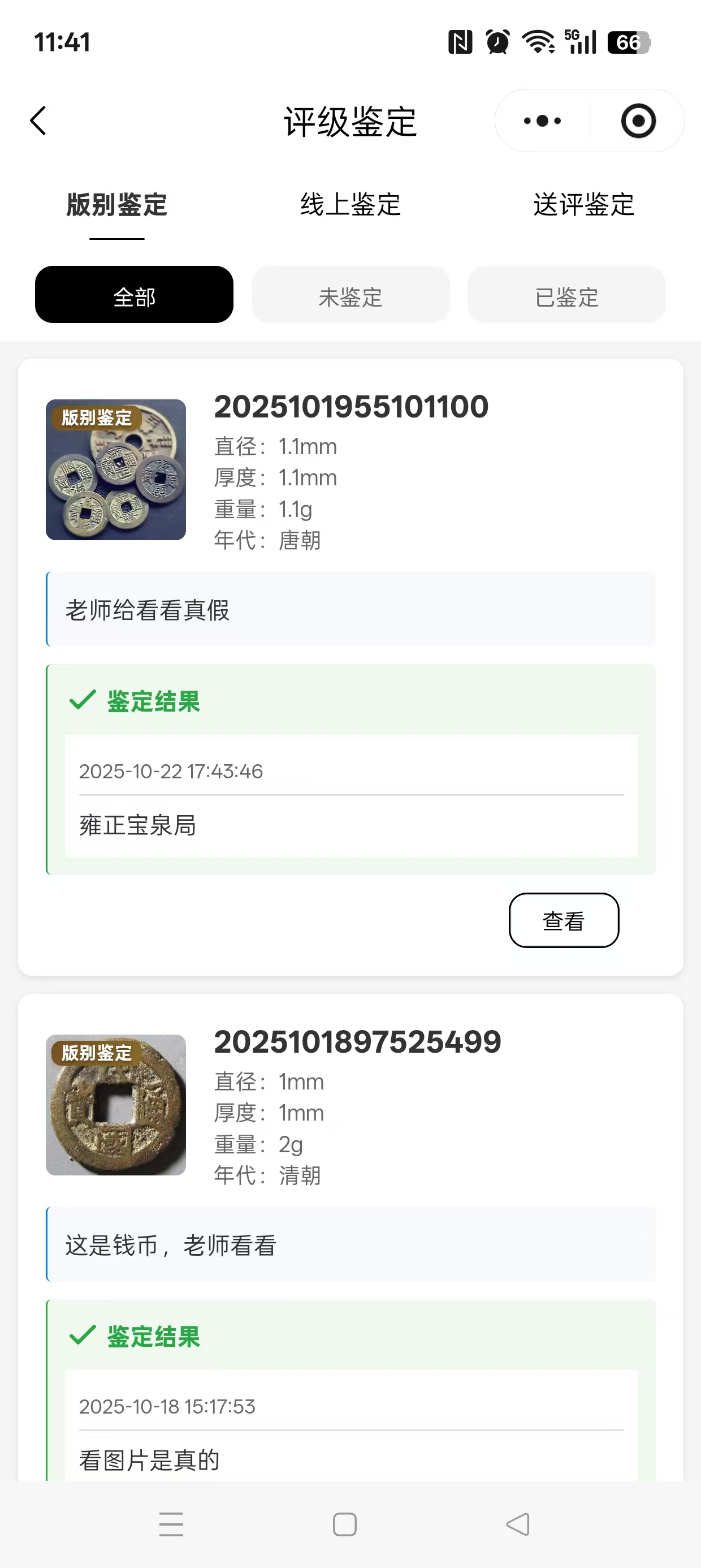The height and width of the screenshot is (1568, 701).
Task: Tap the circular close button top right
Action: click(x=636, y=120)
